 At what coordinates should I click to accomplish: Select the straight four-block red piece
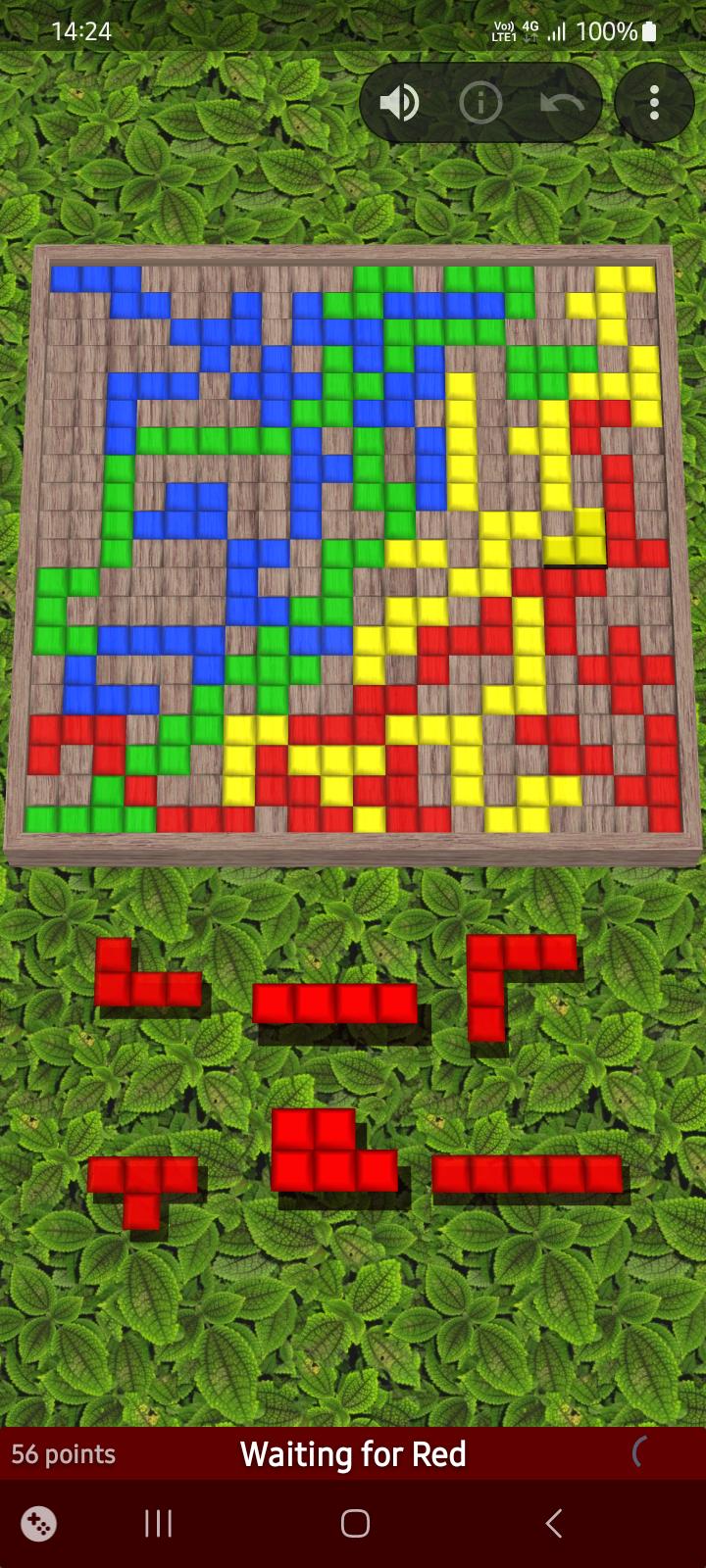[x=334, y=1003]
